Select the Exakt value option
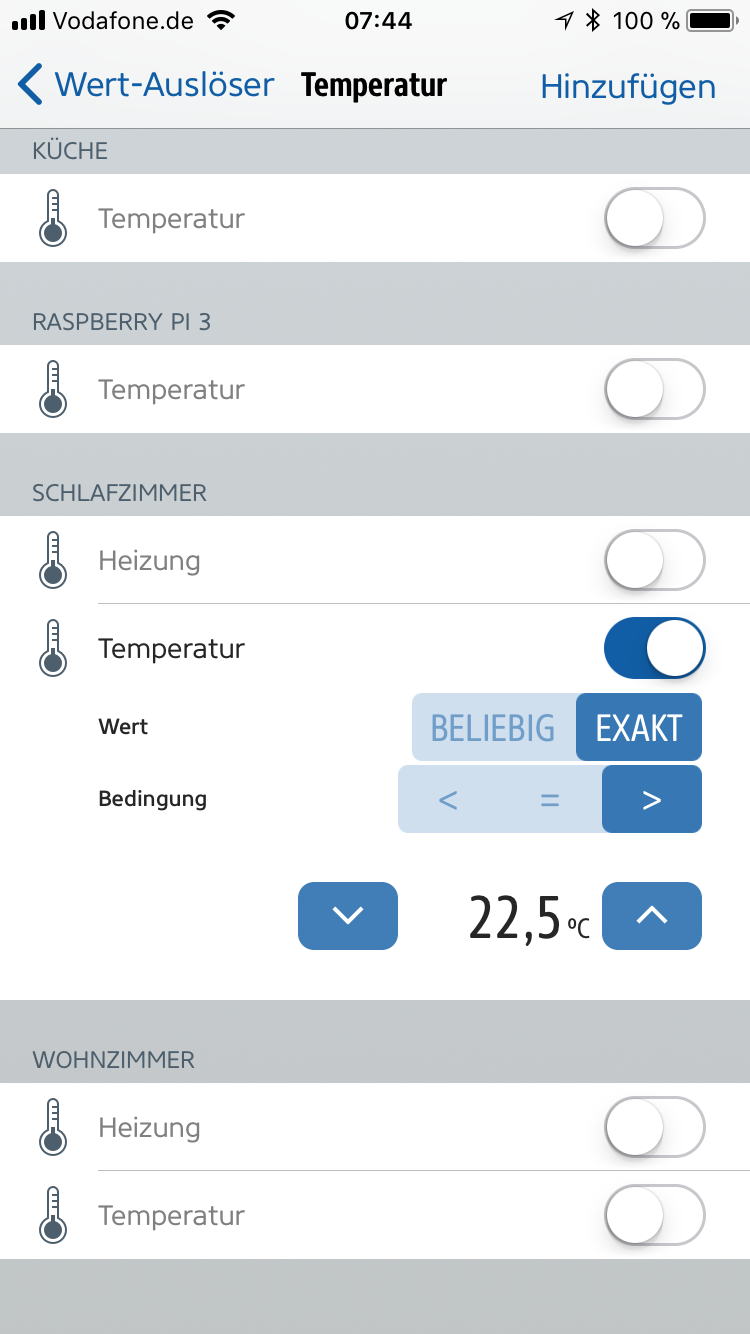The image size is (750, 1334). (x=639, y=727)
